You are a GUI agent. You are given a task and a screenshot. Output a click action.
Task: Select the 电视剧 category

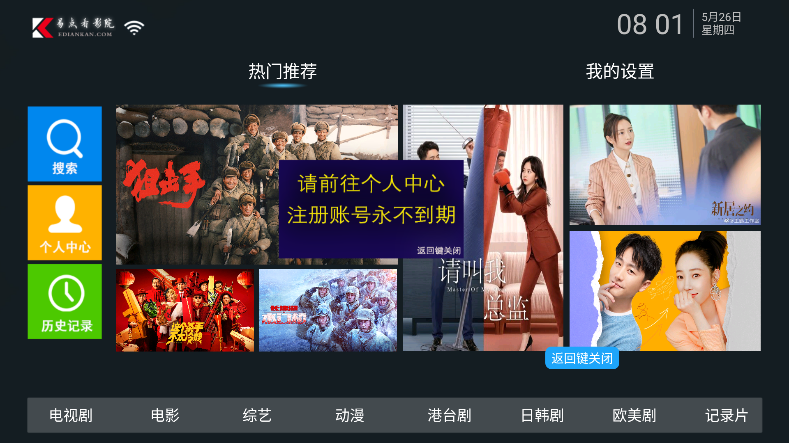tap(72, 415)
